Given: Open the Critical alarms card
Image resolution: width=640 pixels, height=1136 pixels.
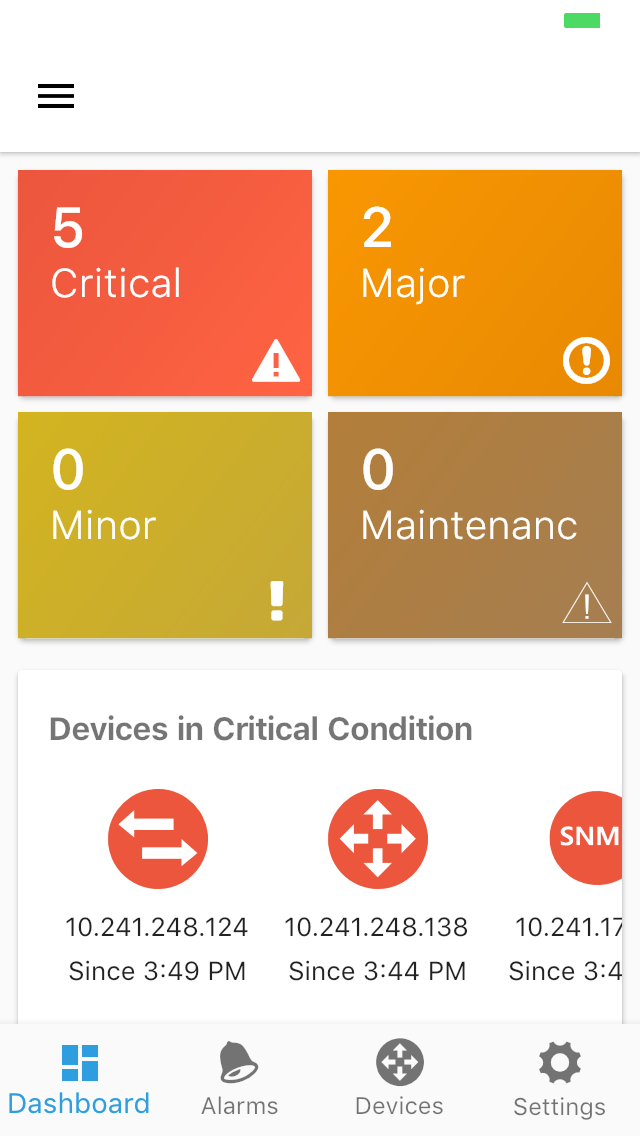Looking at the screenshot, I should (165, 283).
